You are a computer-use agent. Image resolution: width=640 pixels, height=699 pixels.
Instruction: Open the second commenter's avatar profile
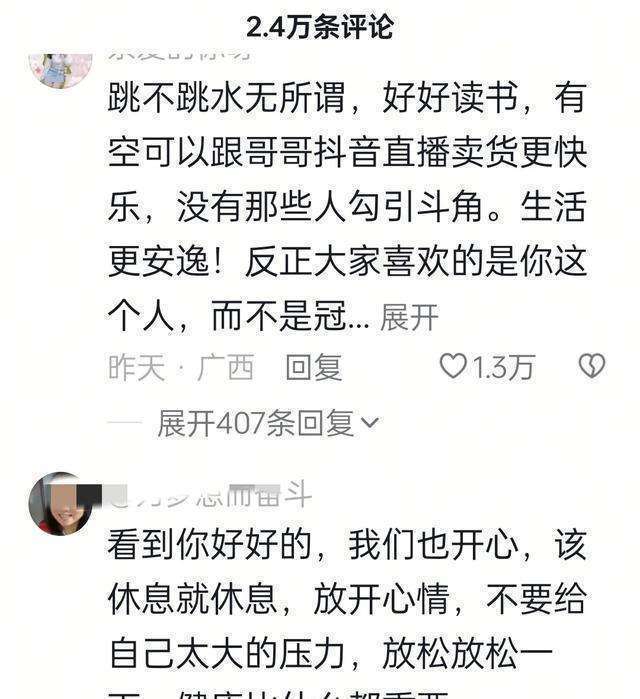click(60, 503)
